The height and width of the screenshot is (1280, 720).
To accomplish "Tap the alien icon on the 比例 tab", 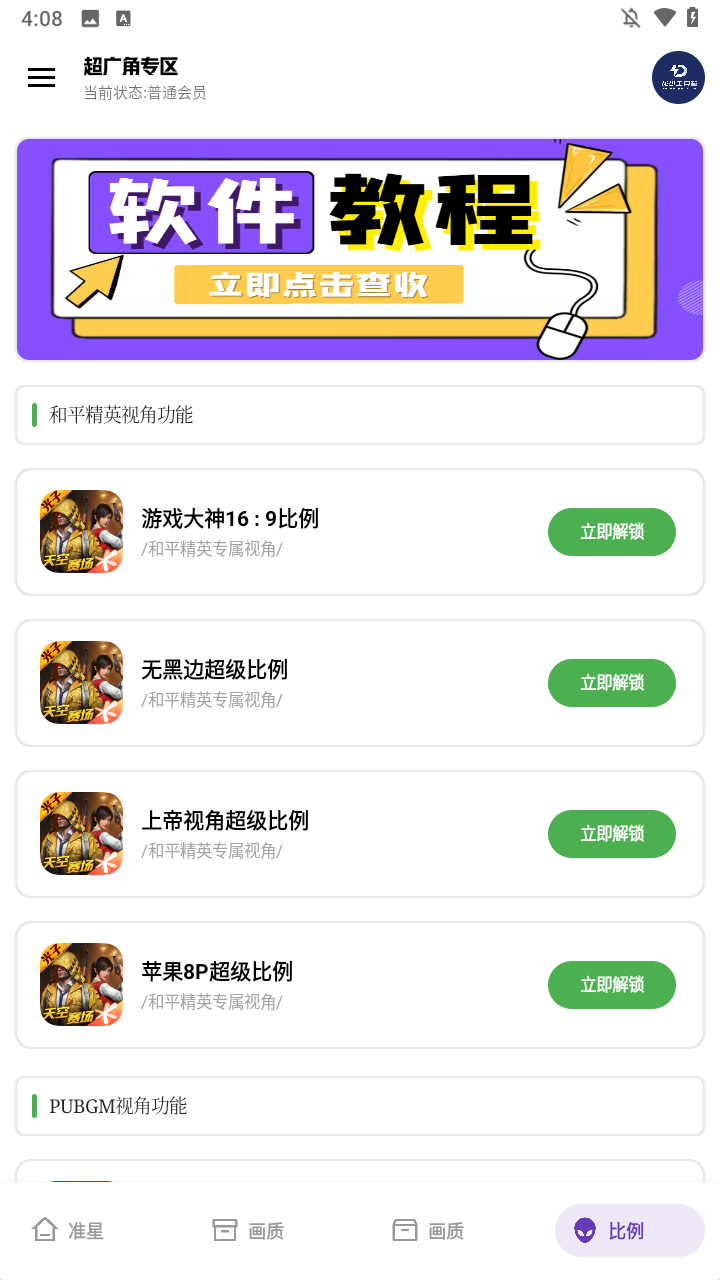I will (x=585, y=1230).
